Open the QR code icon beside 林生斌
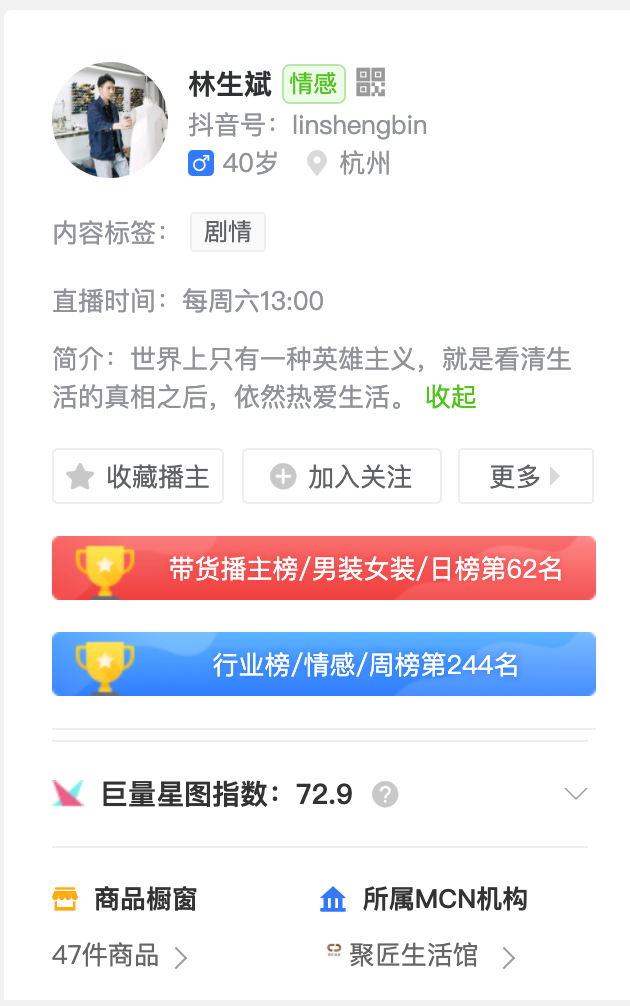Viewport: 630px width, 1006px height. [x=371, y=83]
